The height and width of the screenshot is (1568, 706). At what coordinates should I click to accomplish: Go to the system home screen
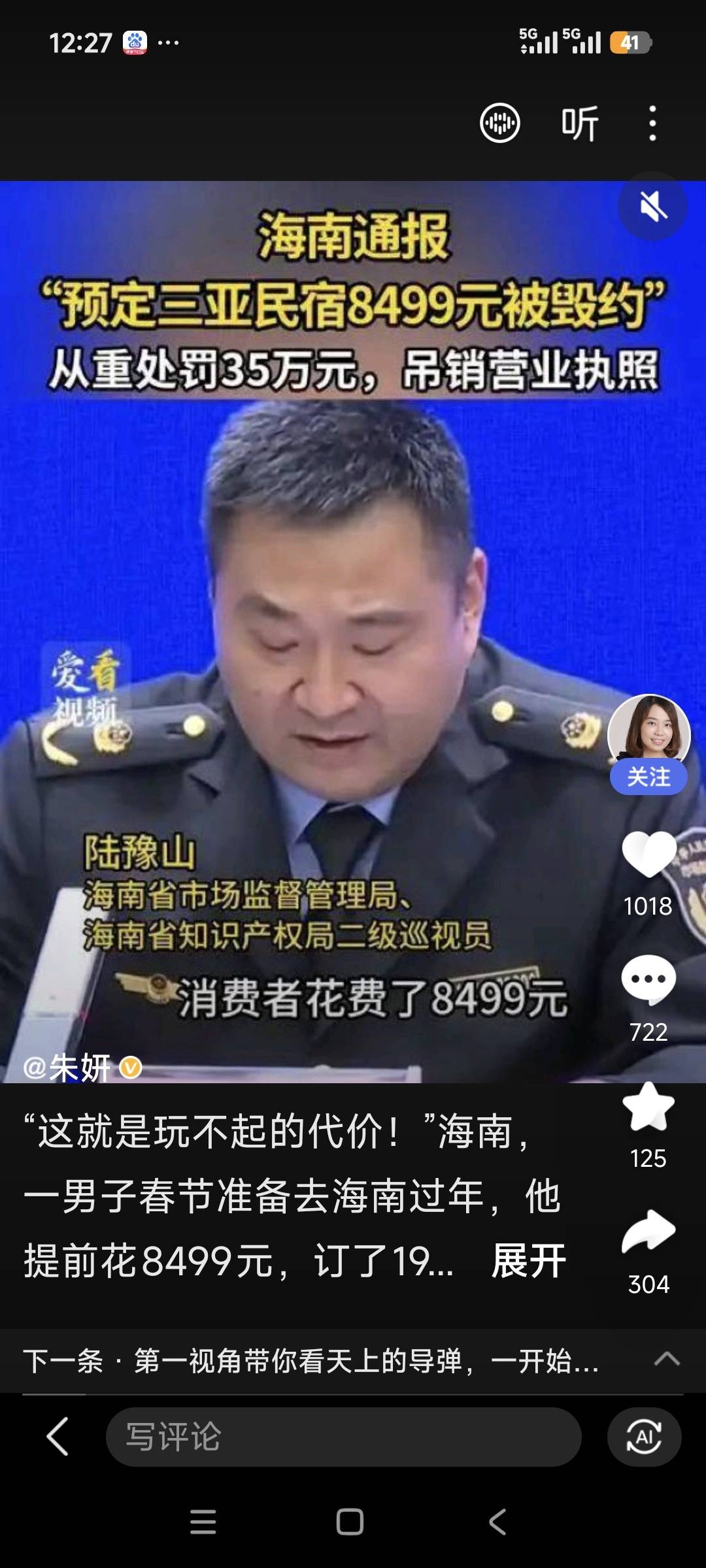pyautogui.click(x=350, y=1522)
